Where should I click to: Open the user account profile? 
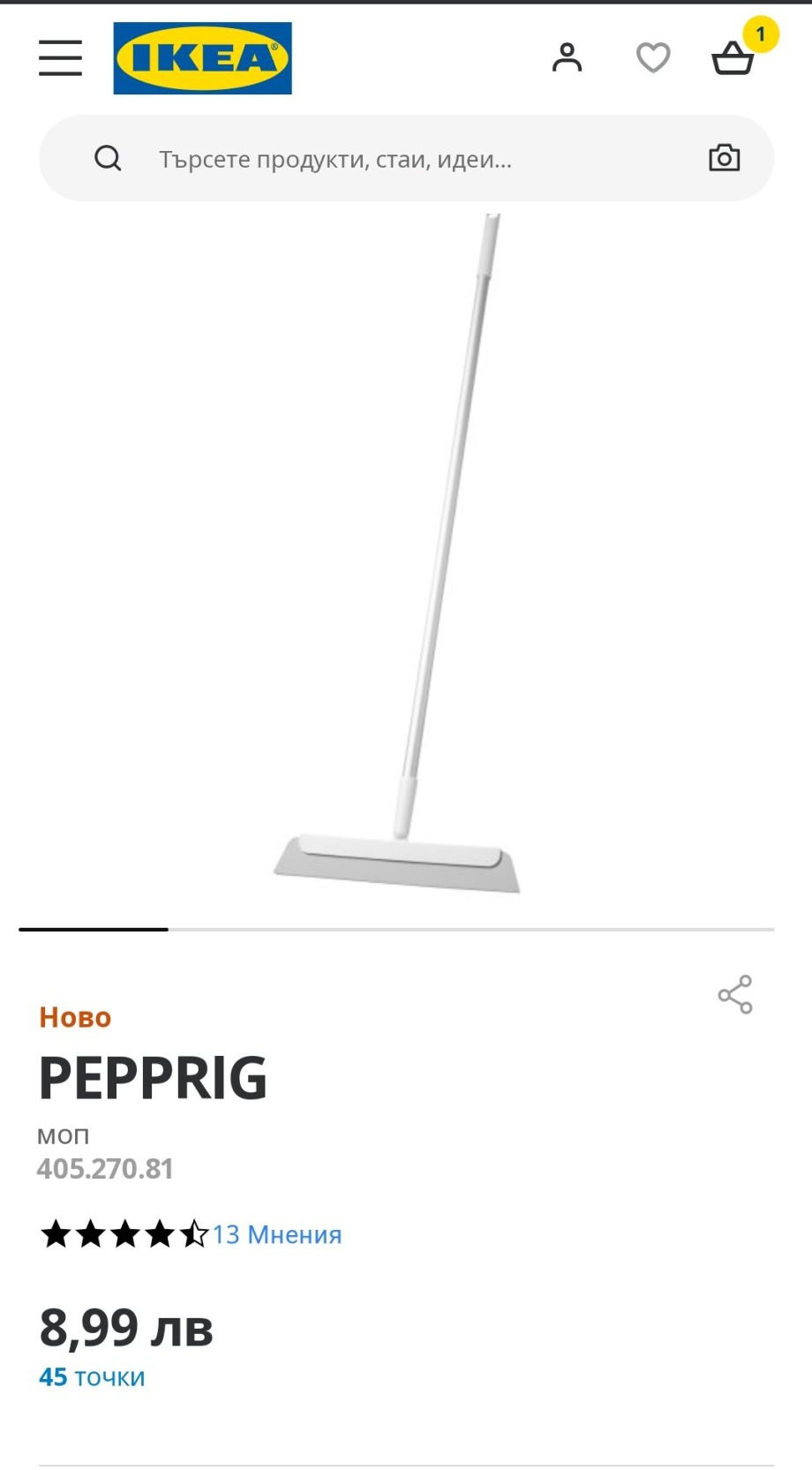pos(567,58)
